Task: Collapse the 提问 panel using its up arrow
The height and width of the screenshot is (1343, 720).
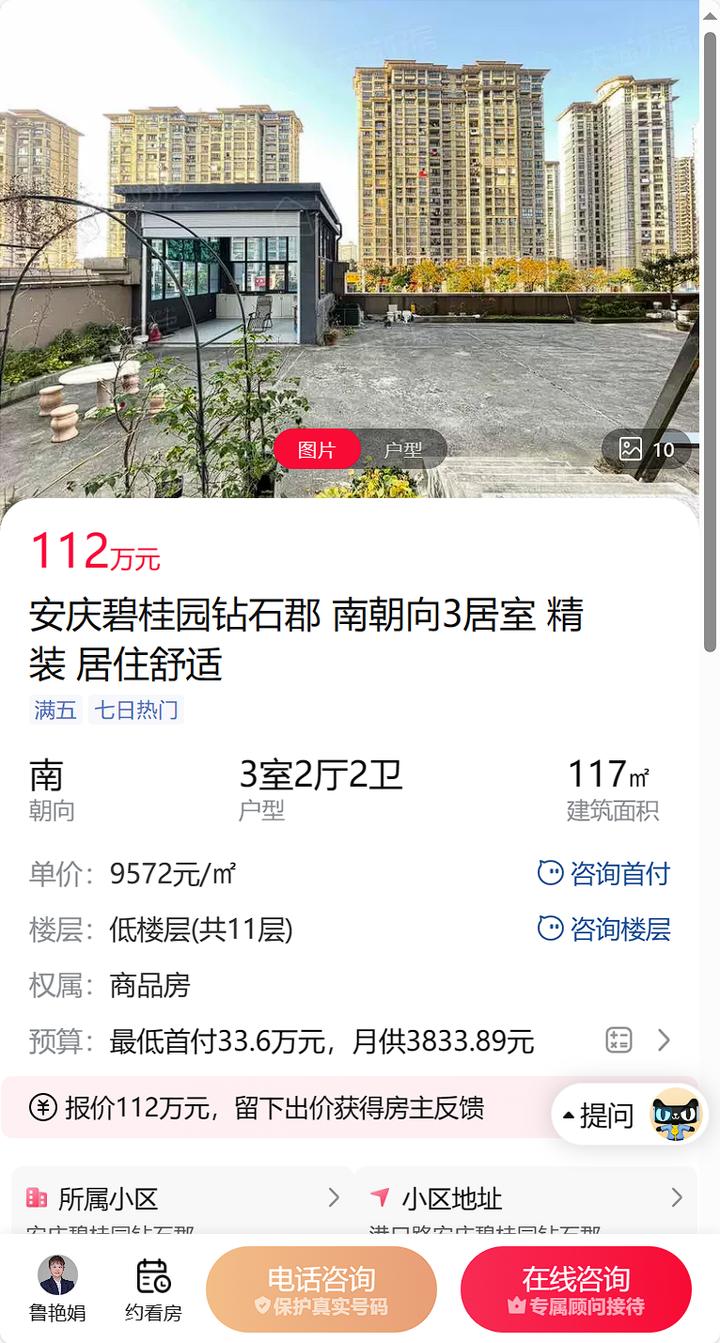Action: tap(570, 1115)
